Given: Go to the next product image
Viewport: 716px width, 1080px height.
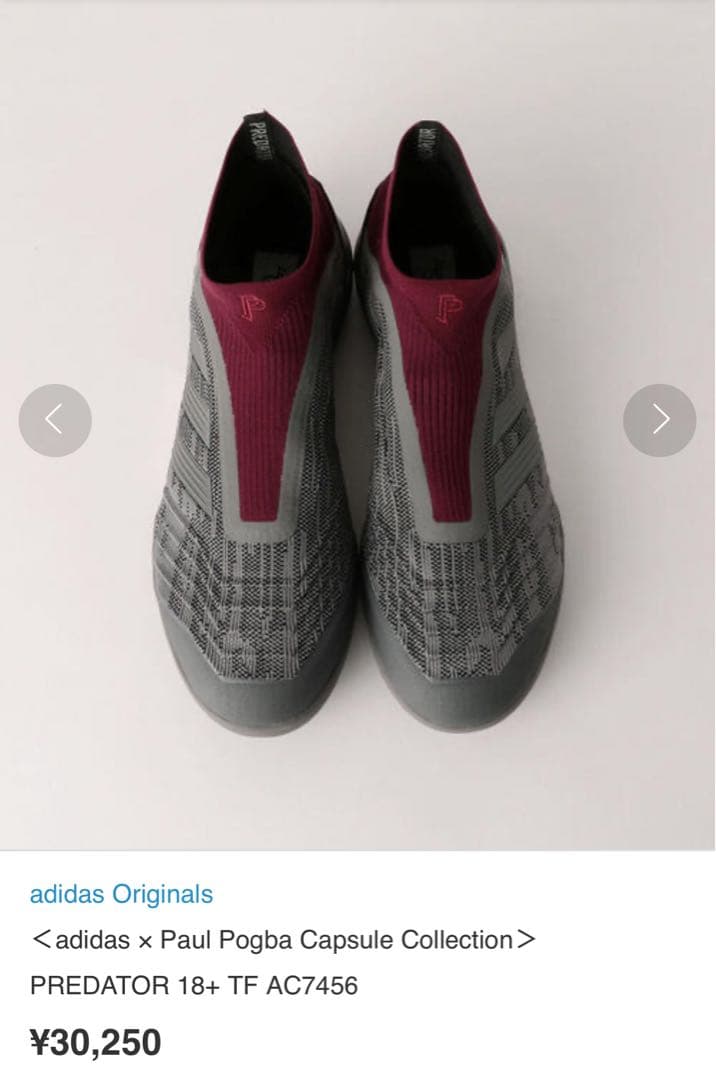Looking at the screenshot, I should [x=659, y=420].
